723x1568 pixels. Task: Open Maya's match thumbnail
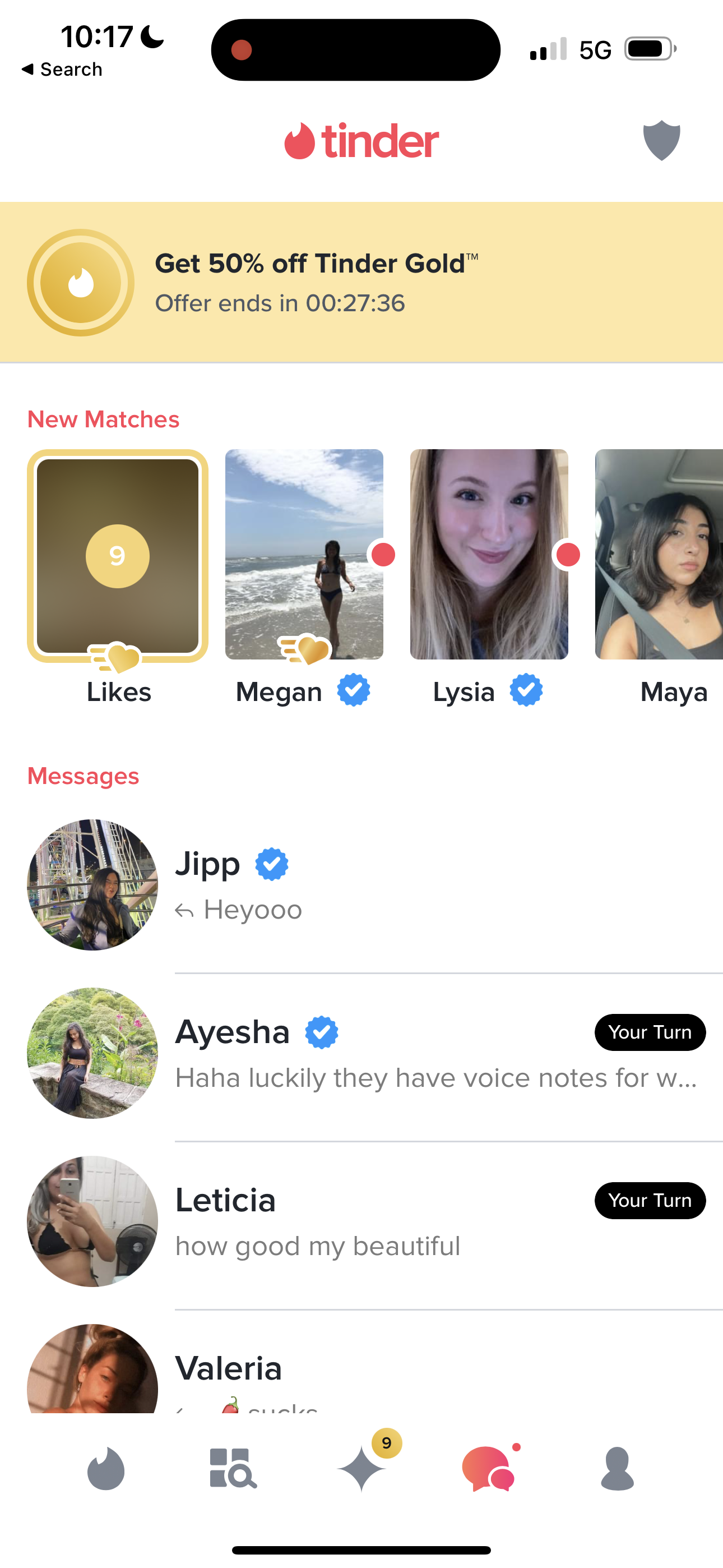[657, 553]
